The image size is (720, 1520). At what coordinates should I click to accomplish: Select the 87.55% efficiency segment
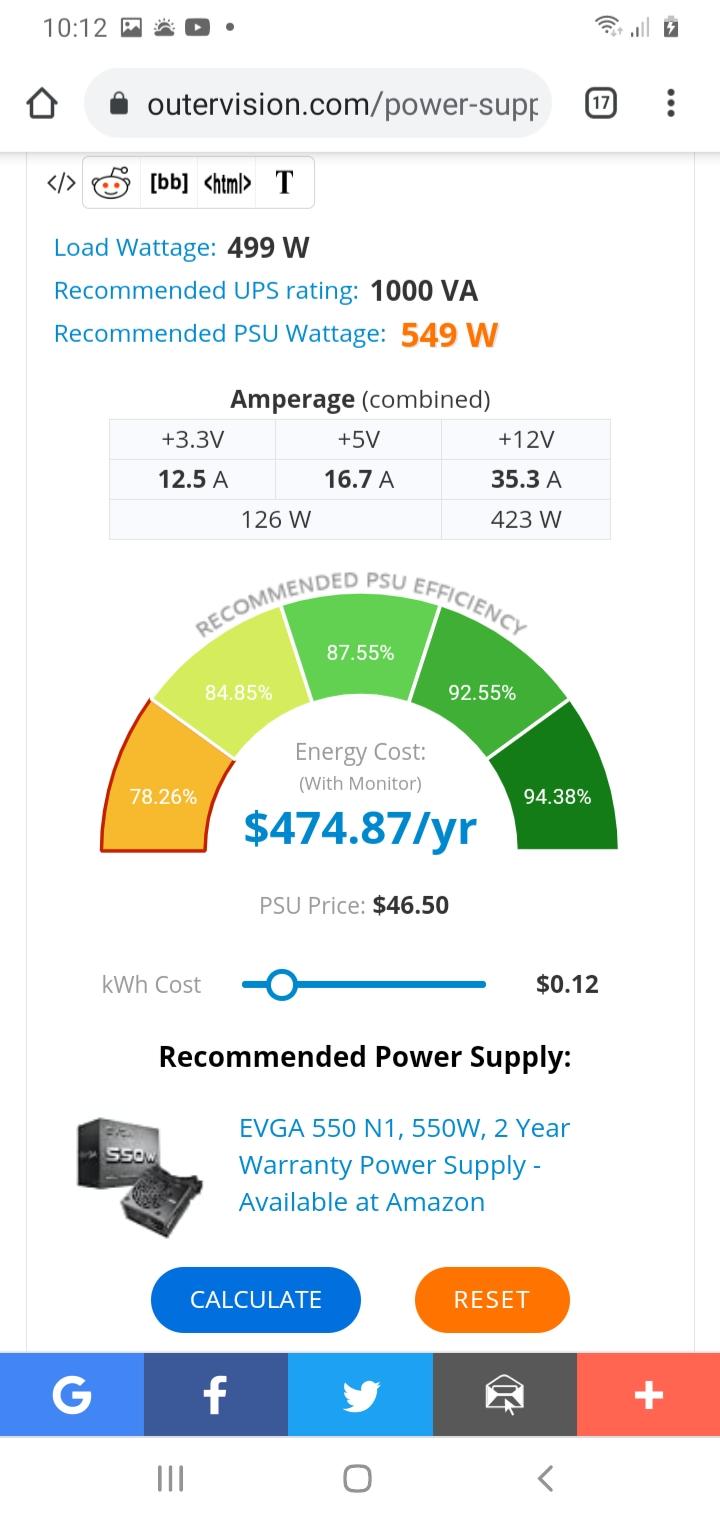coord(360,650)
